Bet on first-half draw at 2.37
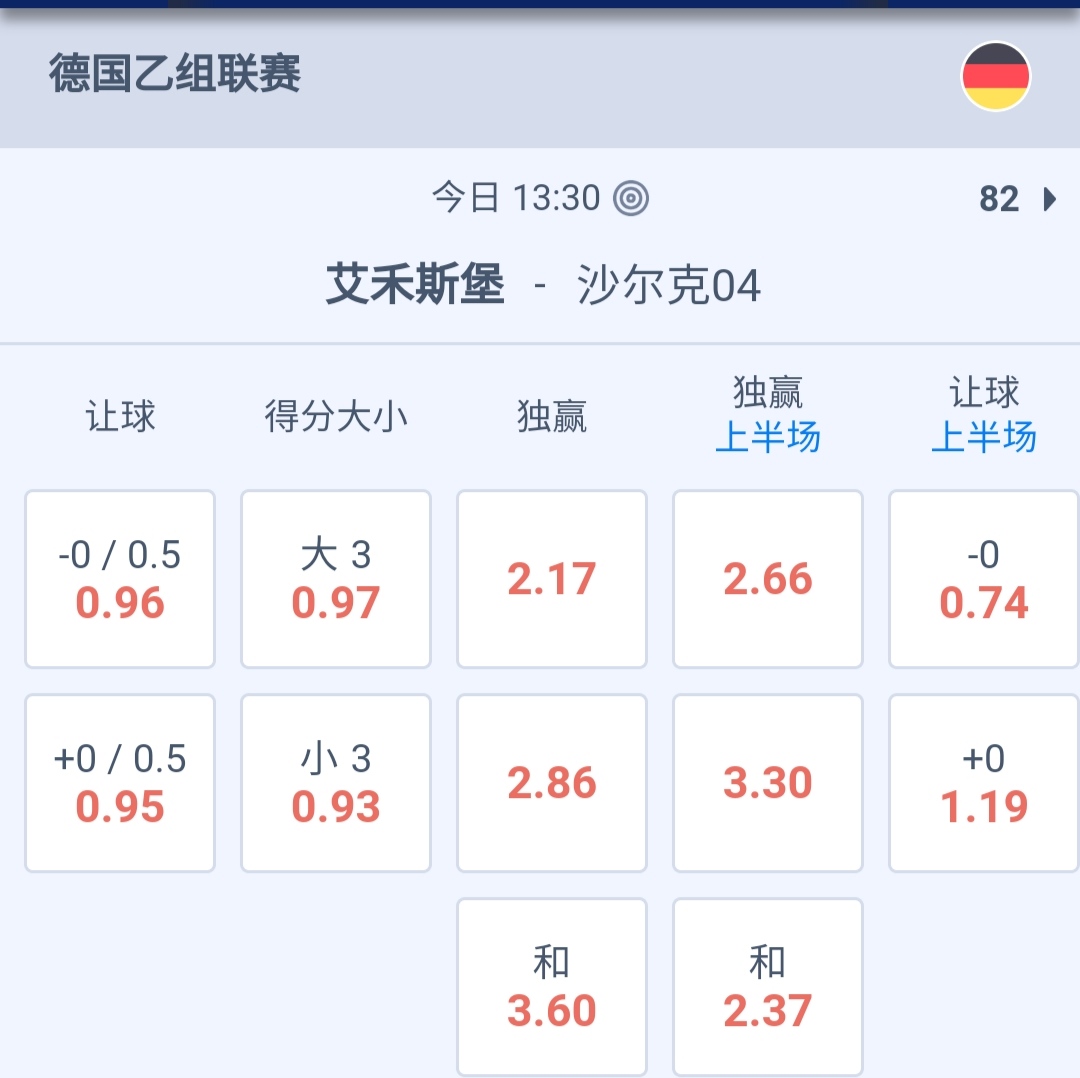 tap(768, 987)
